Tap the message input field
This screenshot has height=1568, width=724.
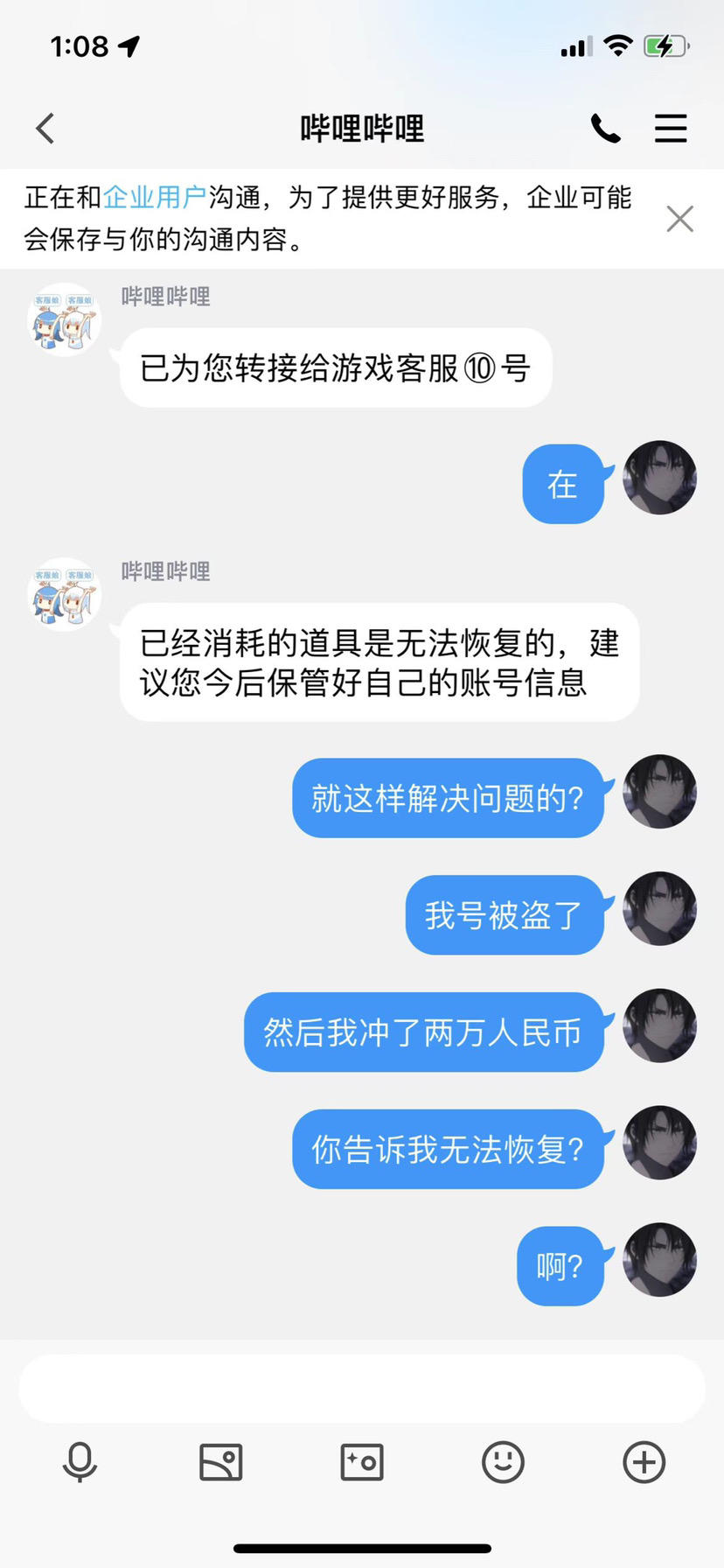[361, 1388]
